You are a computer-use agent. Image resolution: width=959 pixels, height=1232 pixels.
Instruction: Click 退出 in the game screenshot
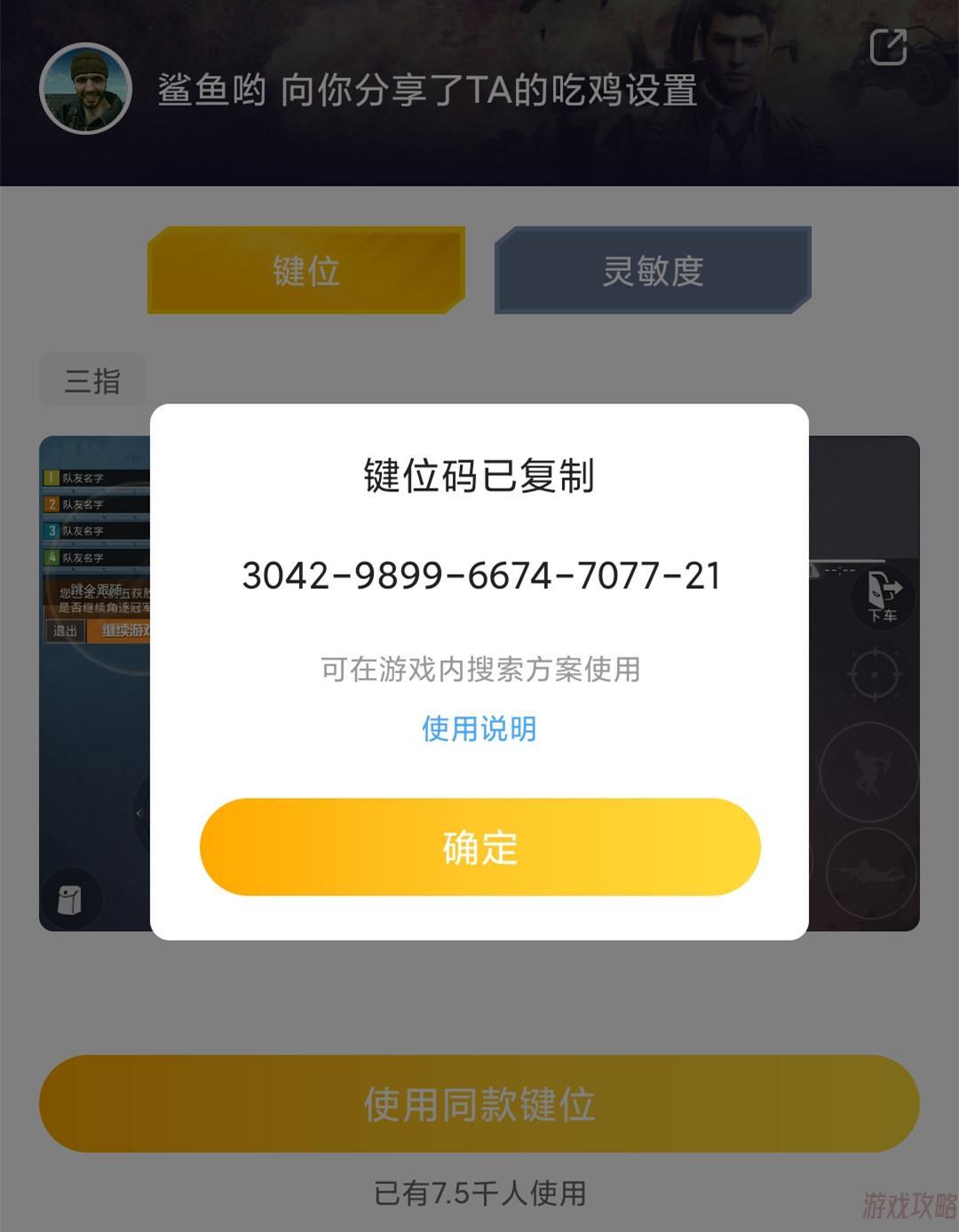[x=66, y=630]
